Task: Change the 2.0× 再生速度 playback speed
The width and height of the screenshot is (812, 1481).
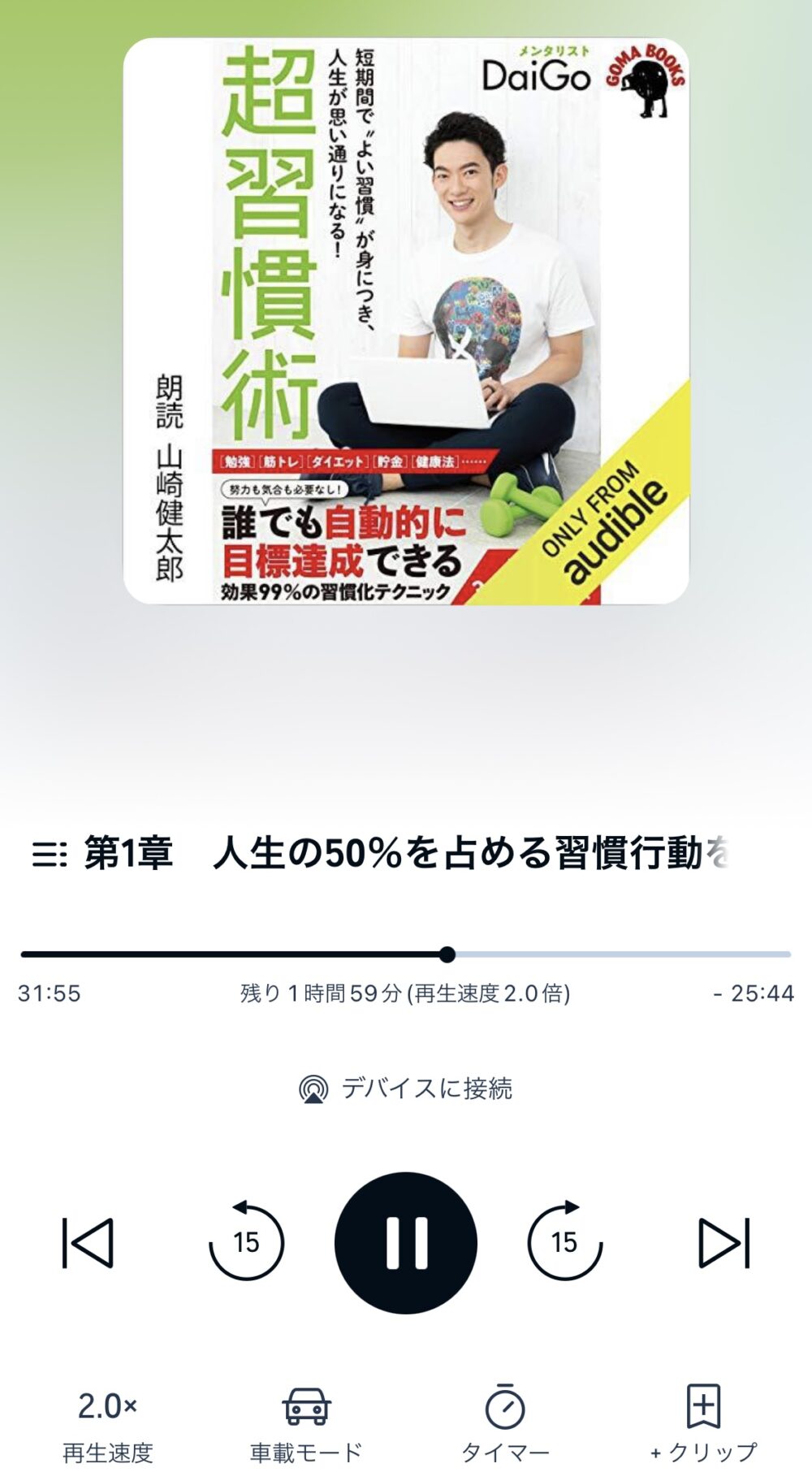Action: (107, 1423)
